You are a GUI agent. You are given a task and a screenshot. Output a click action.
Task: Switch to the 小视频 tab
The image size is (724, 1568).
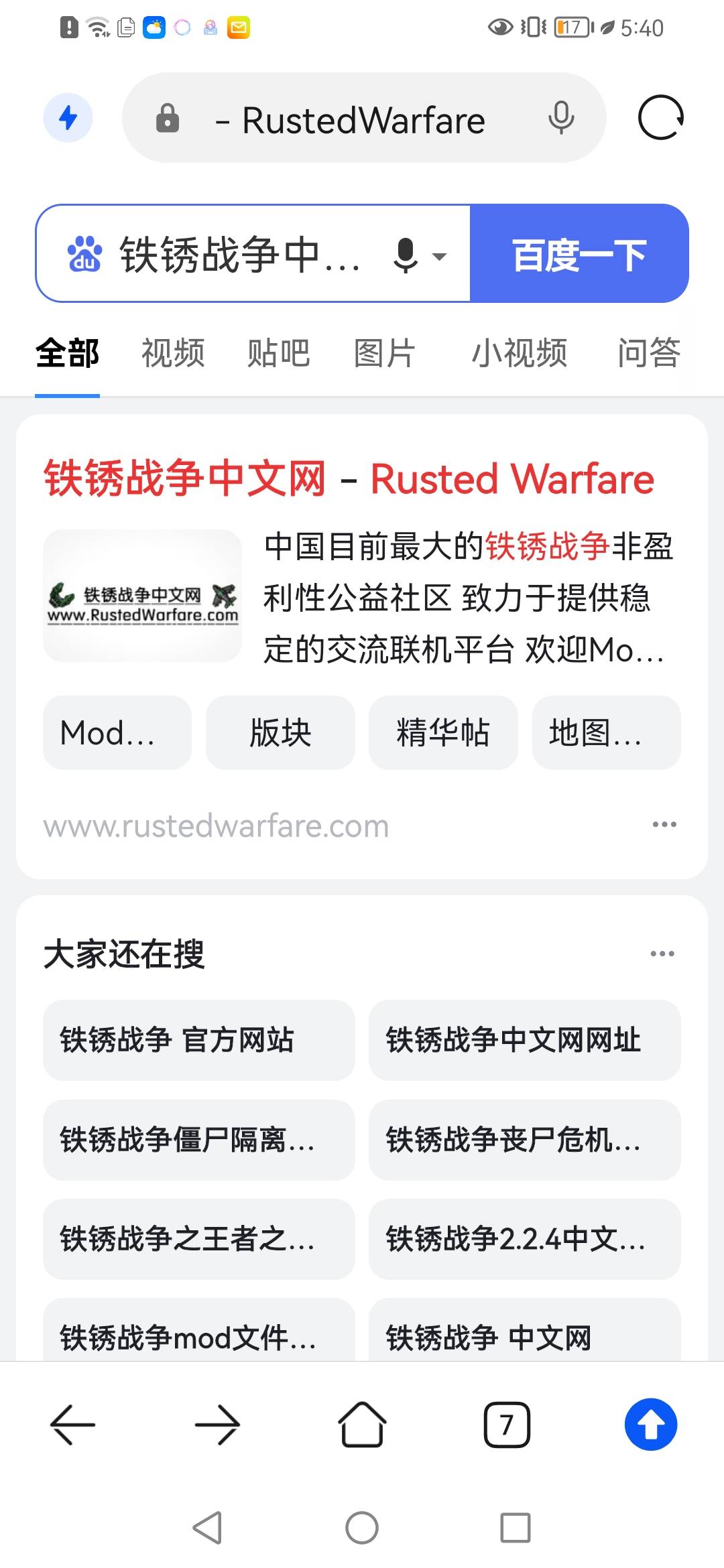click(x=519, y=353)
